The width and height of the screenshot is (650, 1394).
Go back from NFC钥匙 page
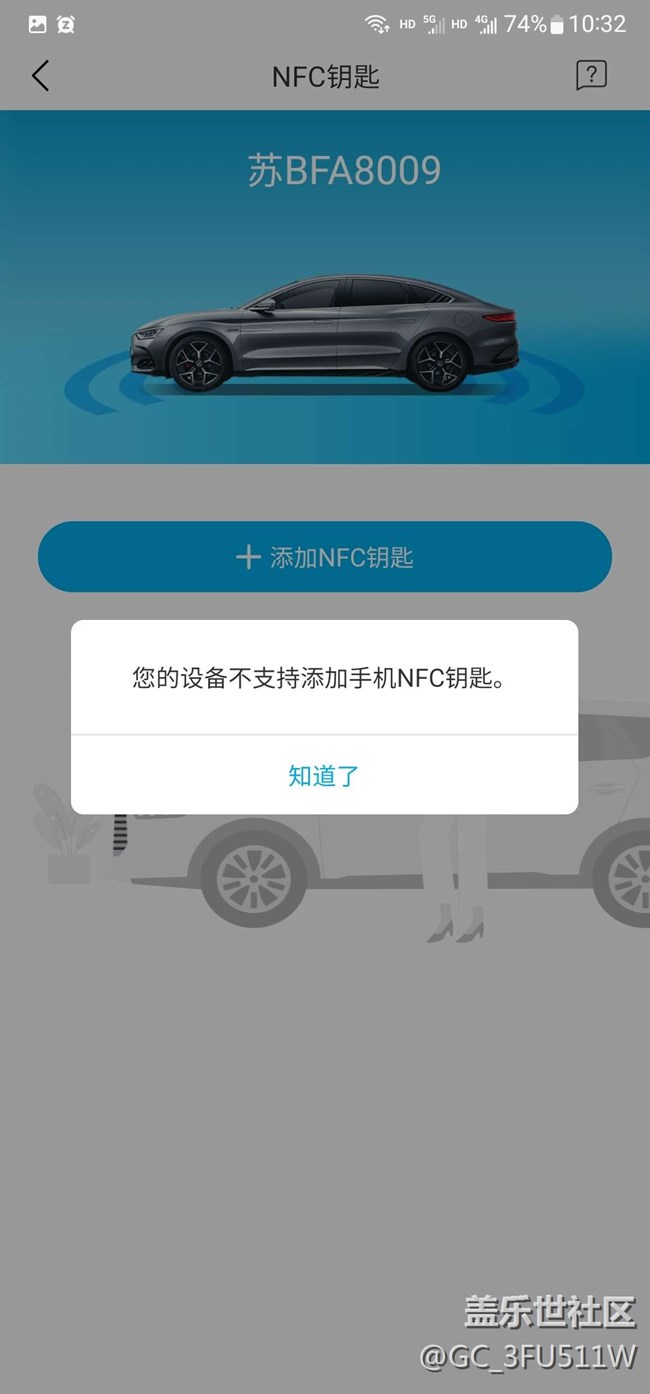click(x=41, y=76)
